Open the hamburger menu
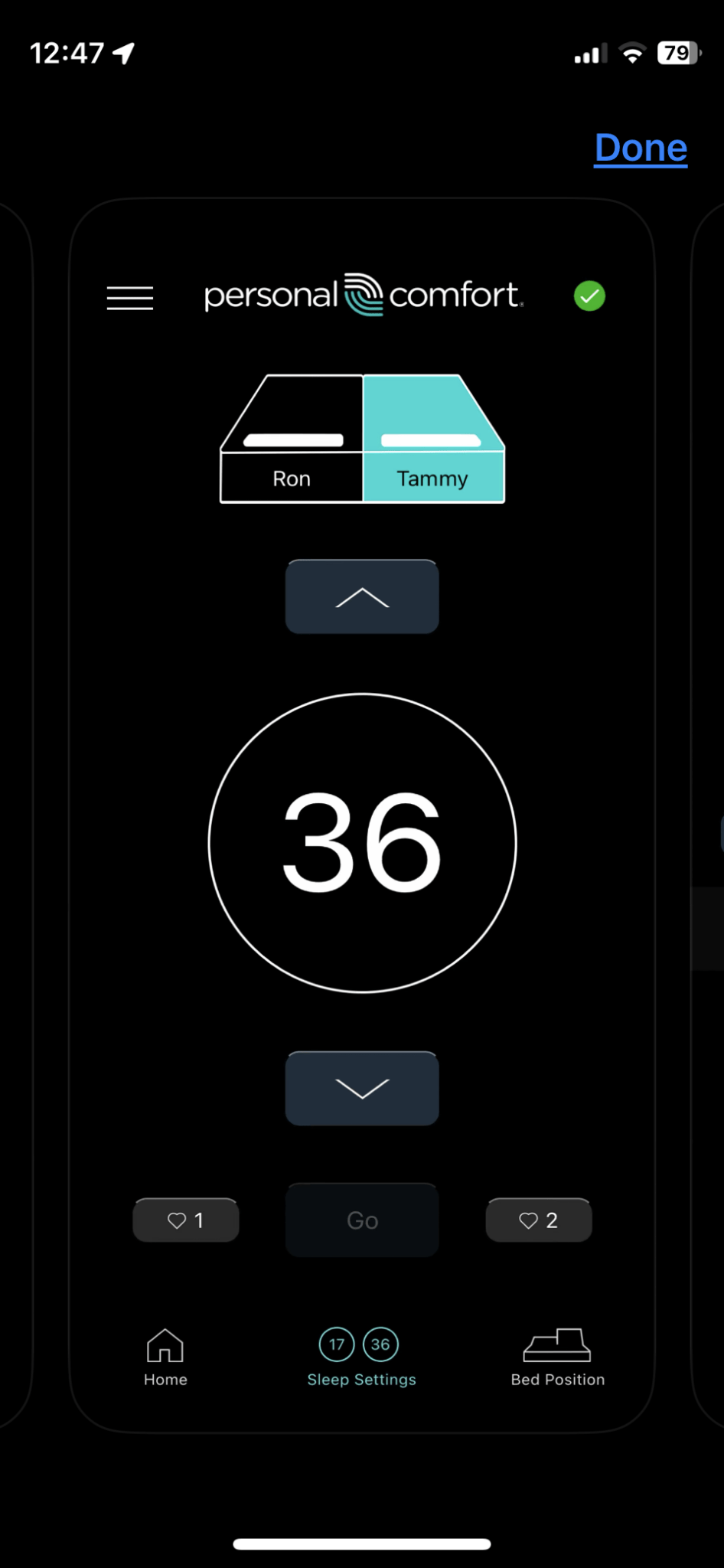Image resolution: width=724 pixels, height=1568 pixels. point(130,297)
